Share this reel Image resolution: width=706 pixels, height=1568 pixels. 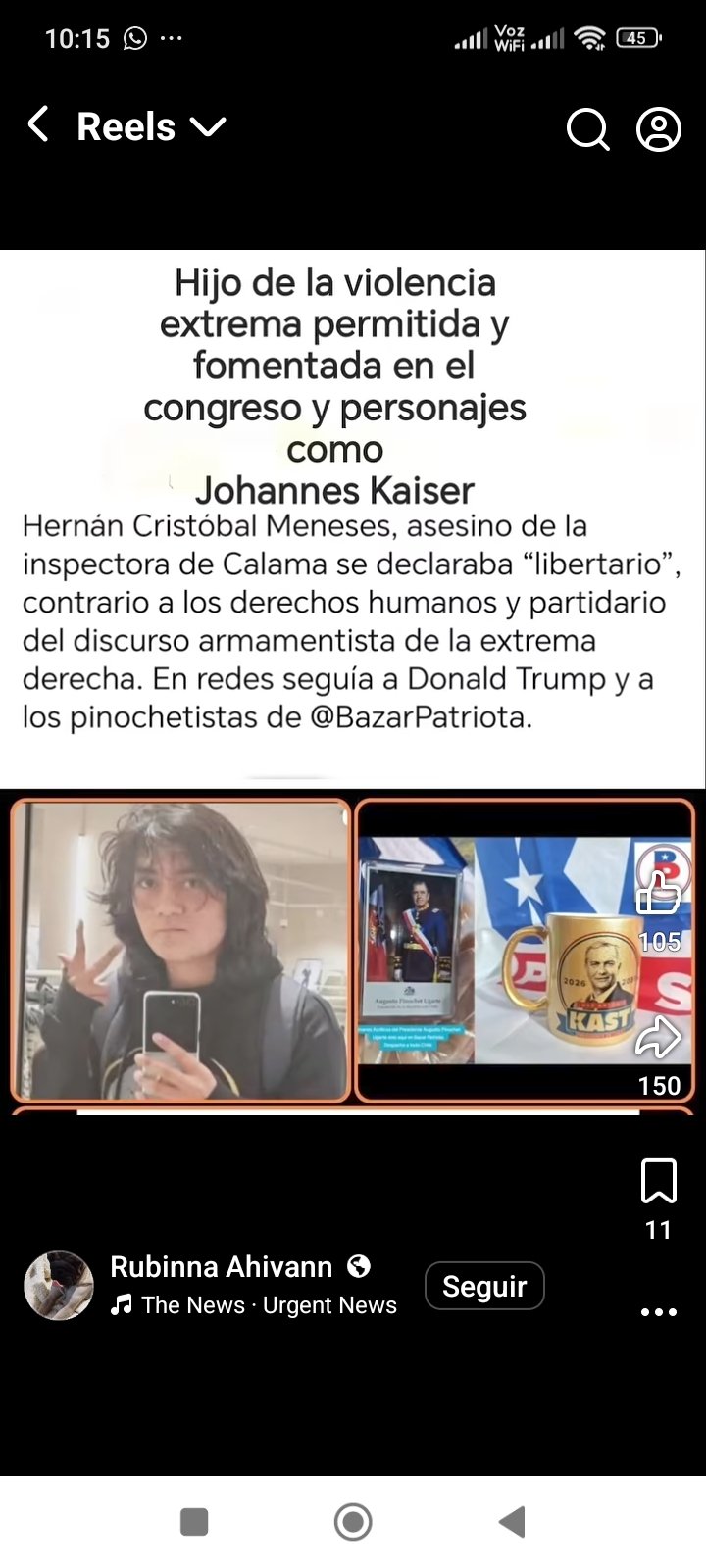tap(659, 1039)
